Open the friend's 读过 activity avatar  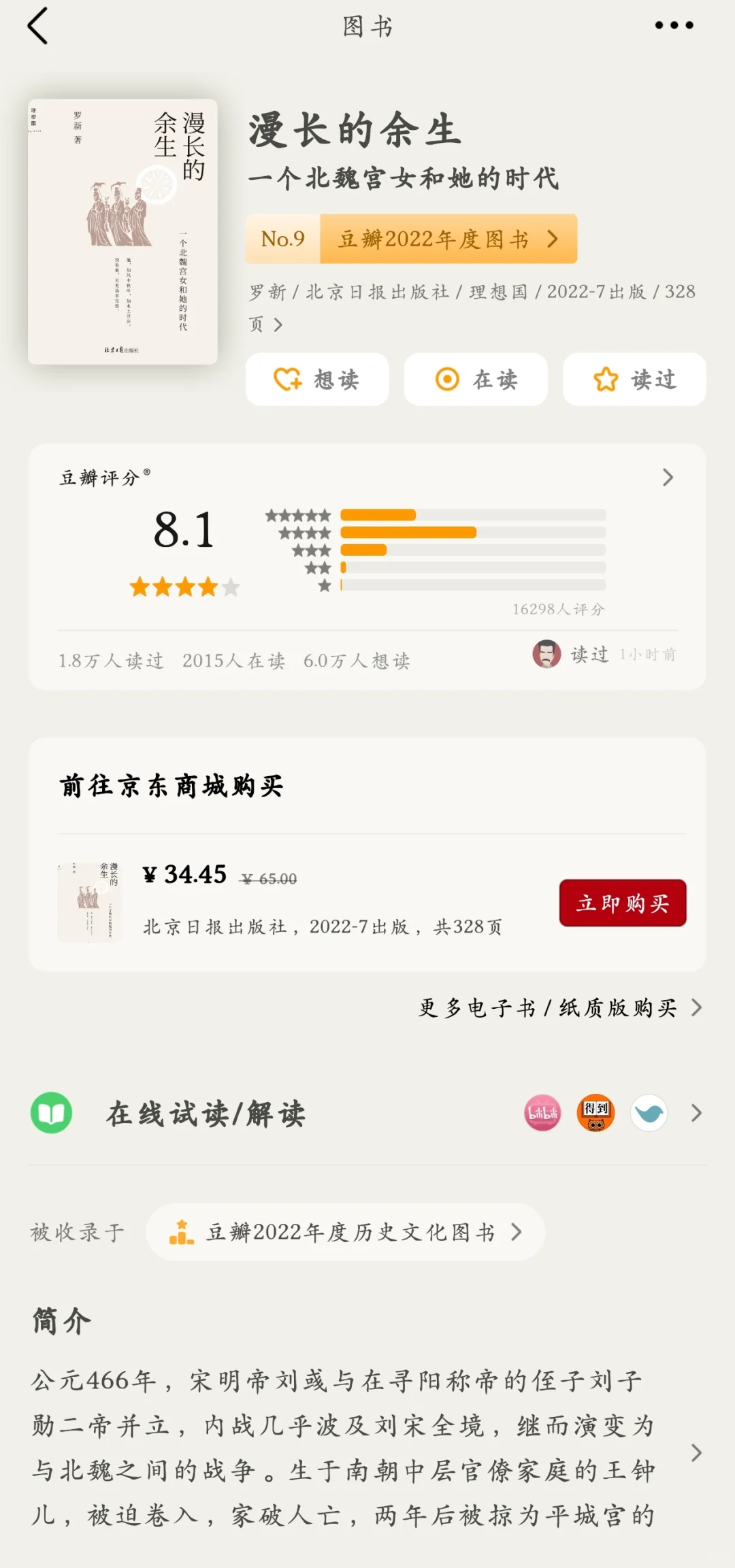click(546, 654)
